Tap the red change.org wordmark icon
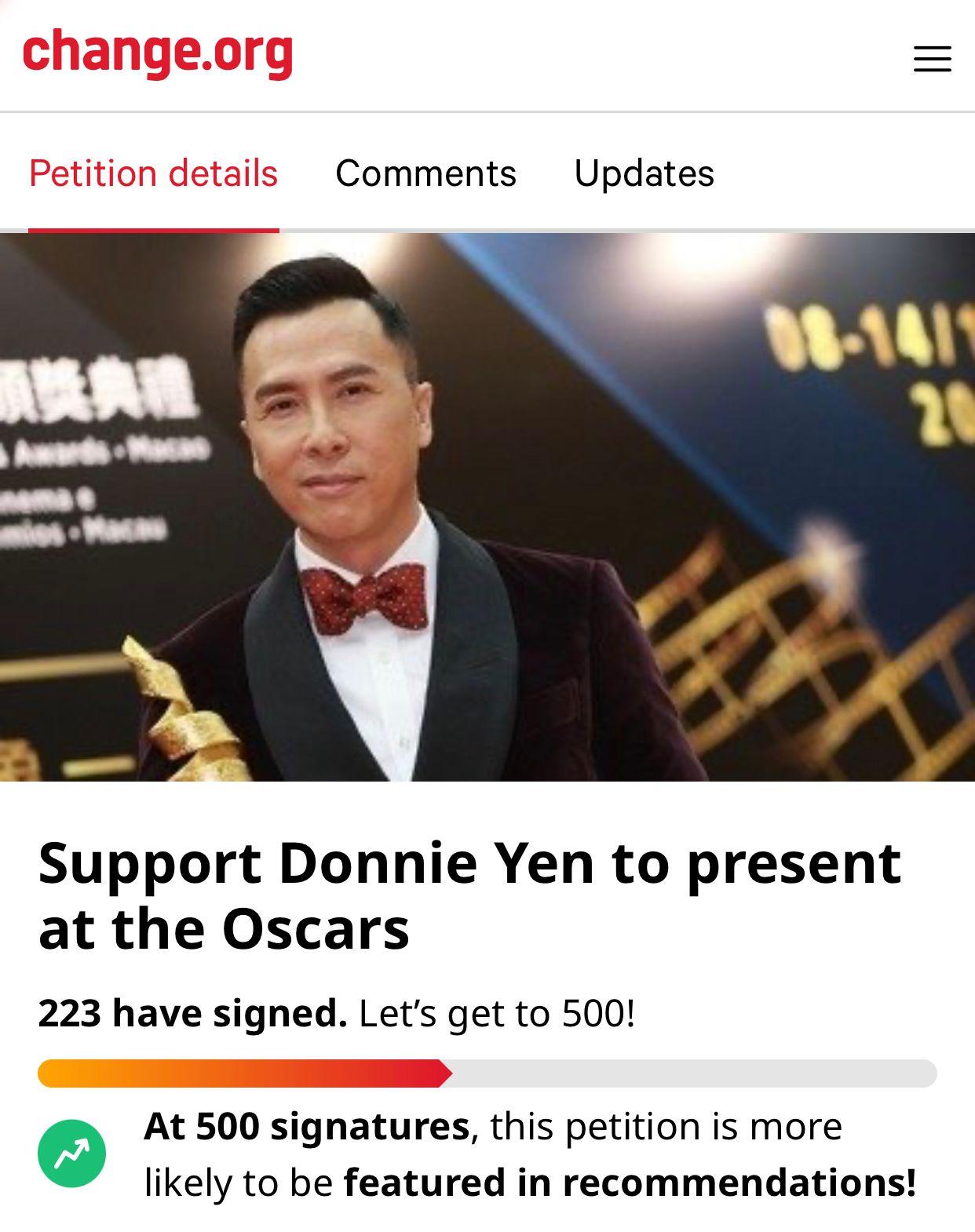 point(157,55)
